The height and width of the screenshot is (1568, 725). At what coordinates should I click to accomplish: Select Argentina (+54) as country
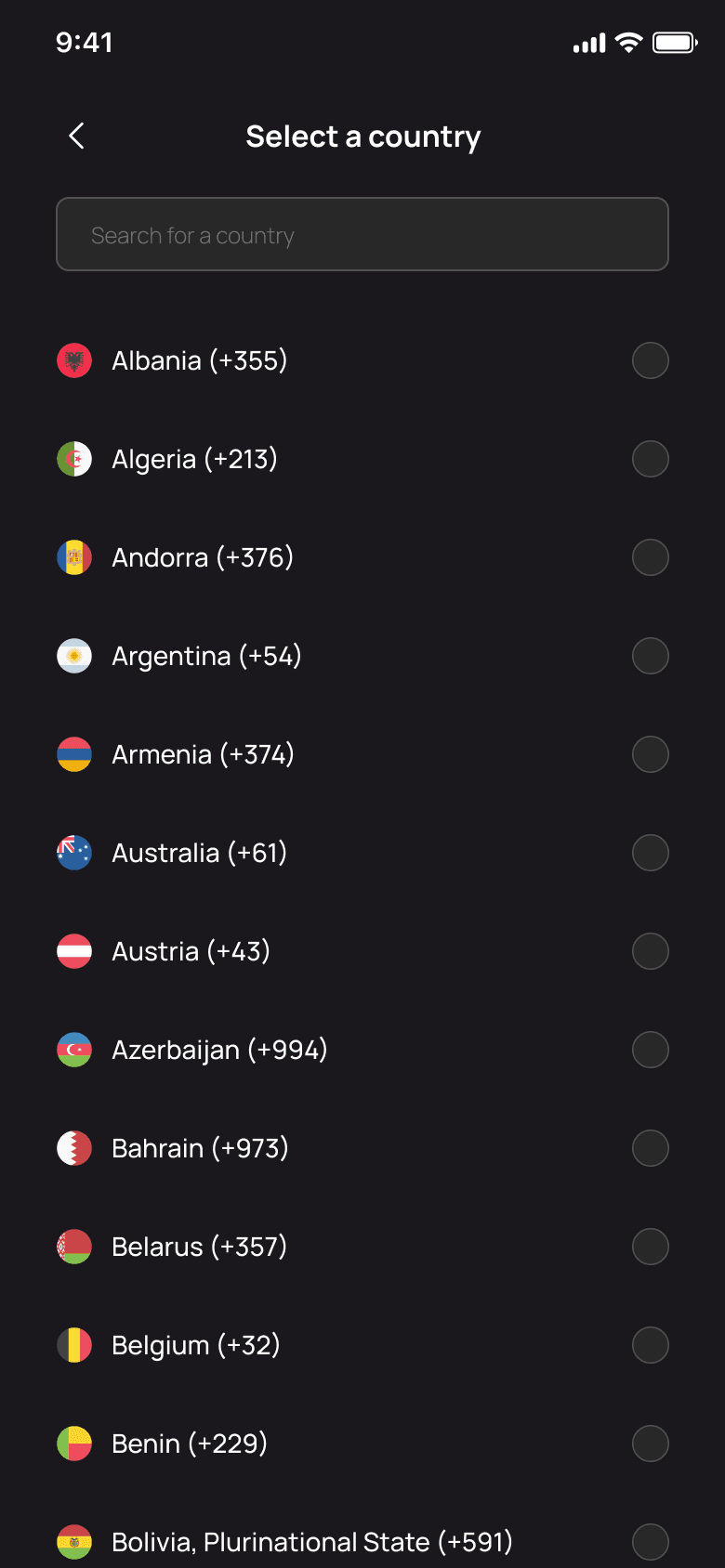650,656
